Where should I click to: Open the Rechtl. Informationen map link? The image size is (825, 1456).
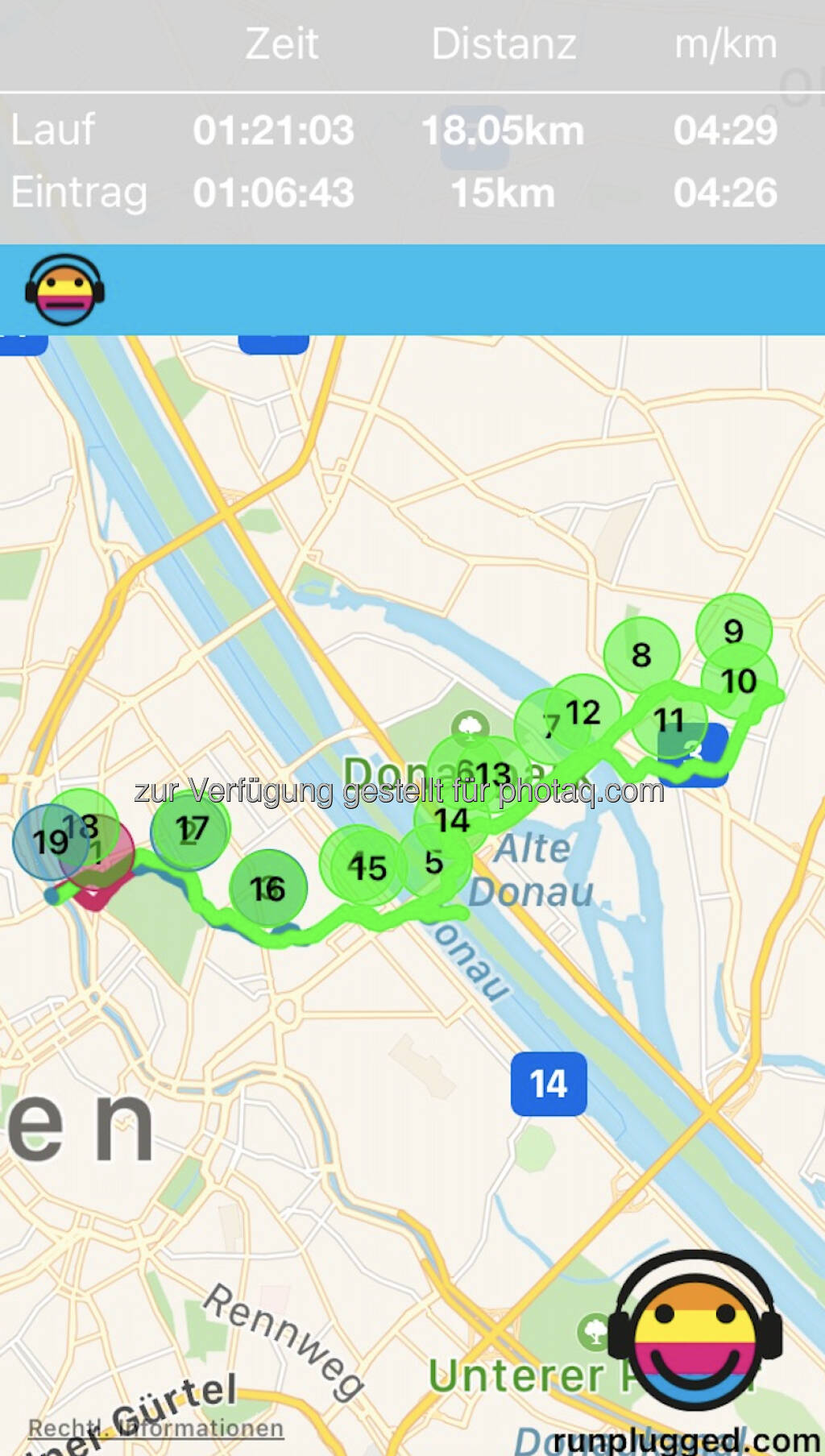click(155, 1429)
